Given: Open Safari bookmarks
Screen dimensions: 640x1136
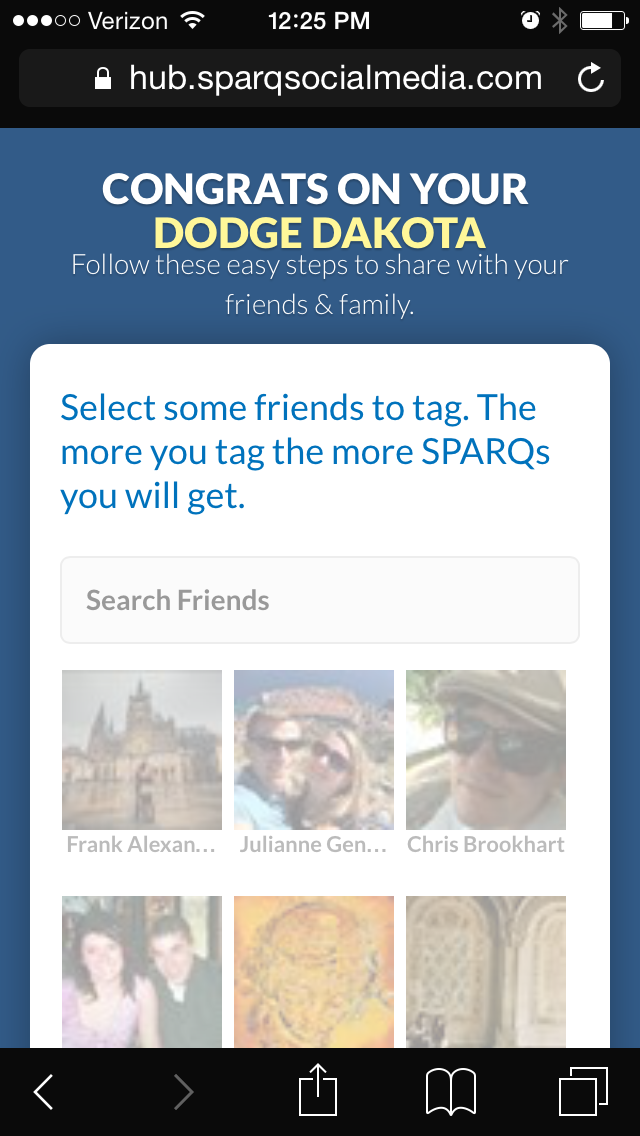Looking at the screenshot, I should tap(451, 1091).
